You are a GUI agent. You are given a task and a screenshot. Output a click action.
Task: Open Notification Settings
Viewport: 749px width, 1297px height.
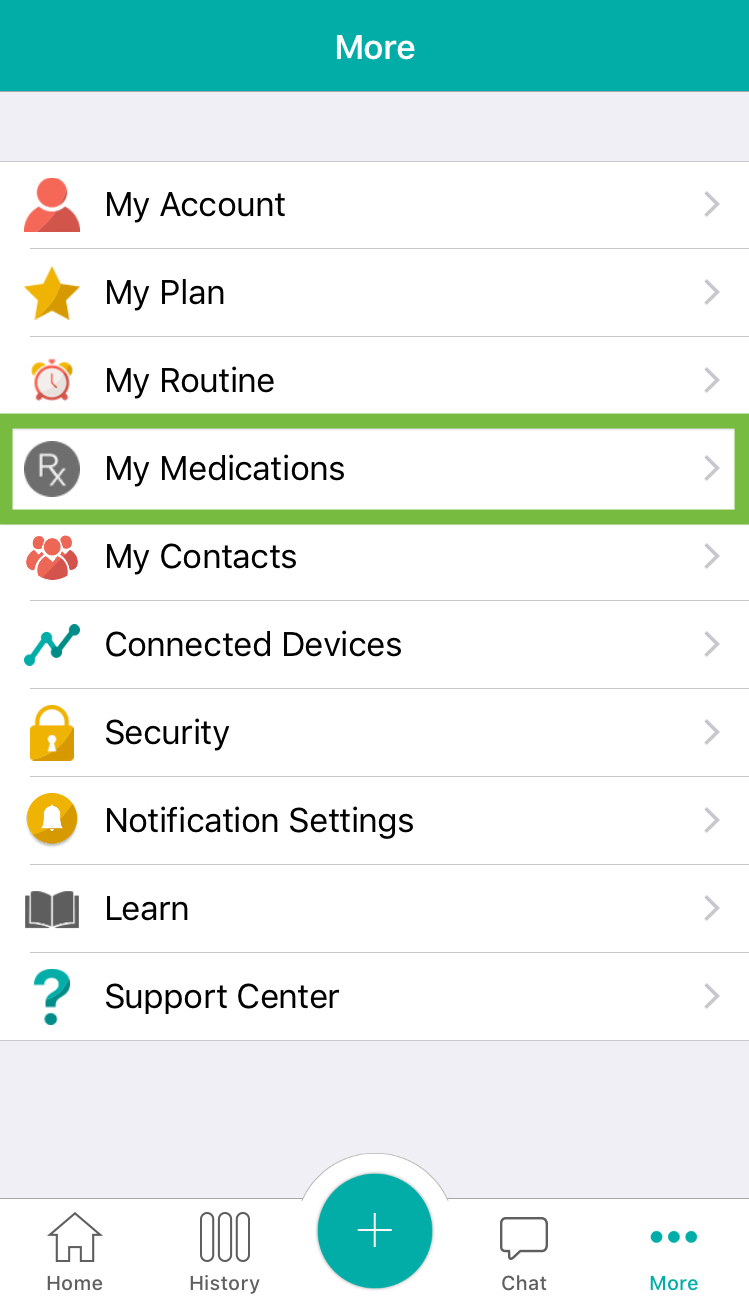click(374, 821)
